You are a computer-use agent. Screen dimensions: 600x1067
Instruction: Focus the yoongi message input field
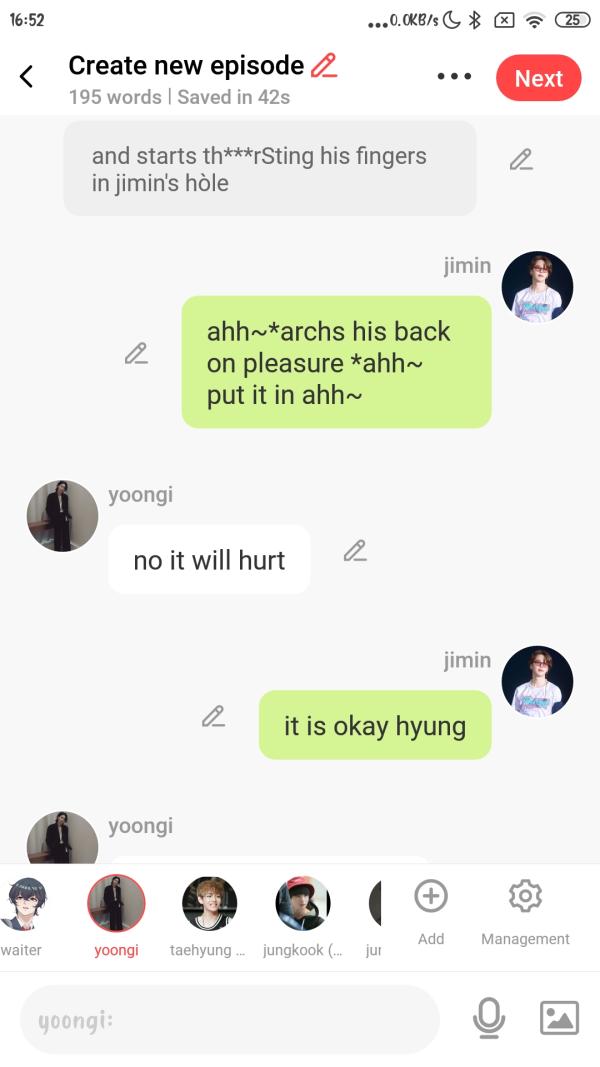230,1019
